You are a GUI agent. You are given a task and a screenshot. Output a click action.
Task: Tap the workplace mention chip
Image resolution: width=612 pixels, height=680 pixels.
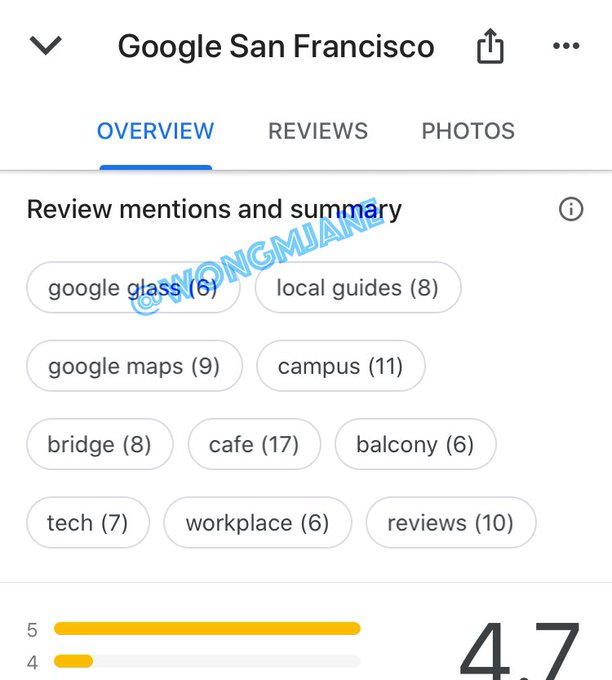257,522
